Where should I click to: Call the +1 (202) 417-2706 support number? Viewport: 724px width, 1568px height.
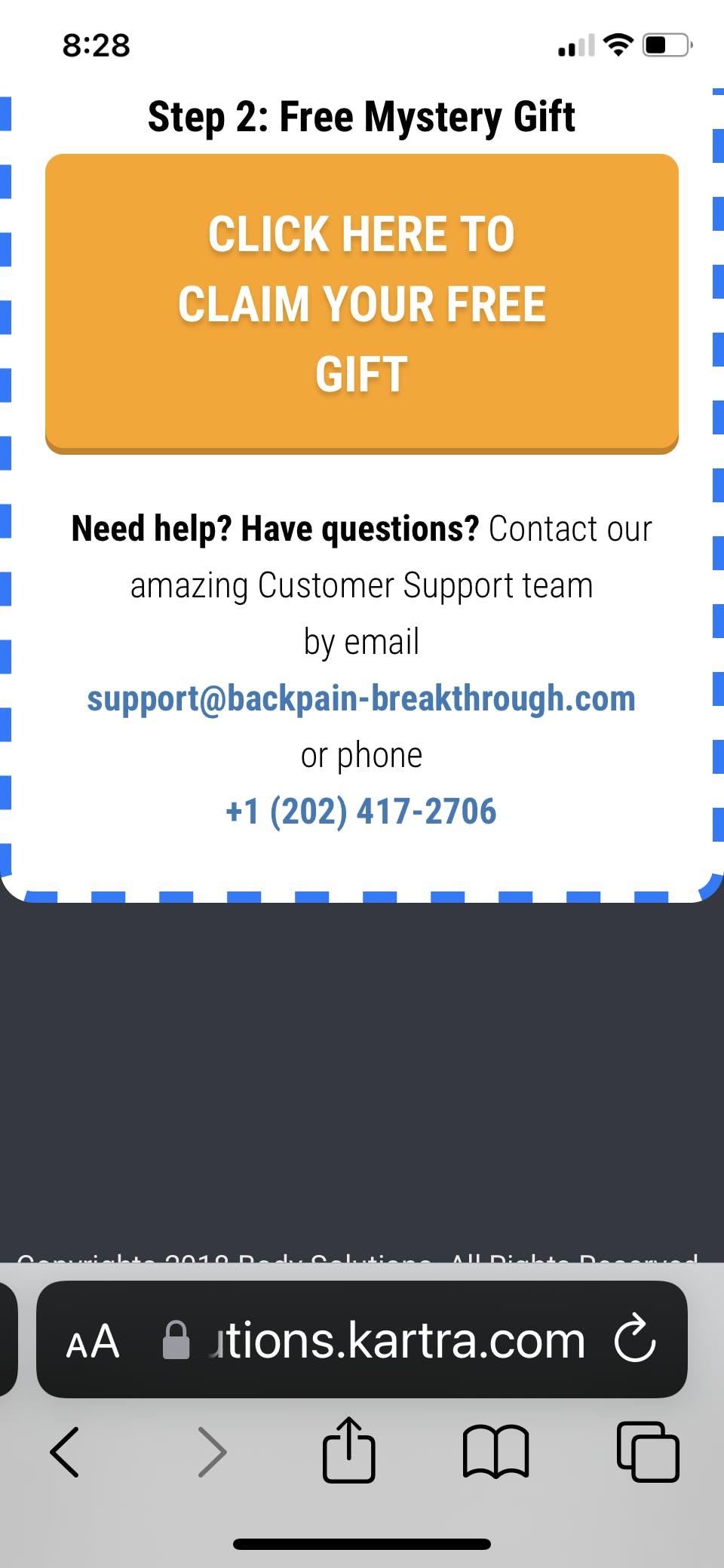pos(361,812)
